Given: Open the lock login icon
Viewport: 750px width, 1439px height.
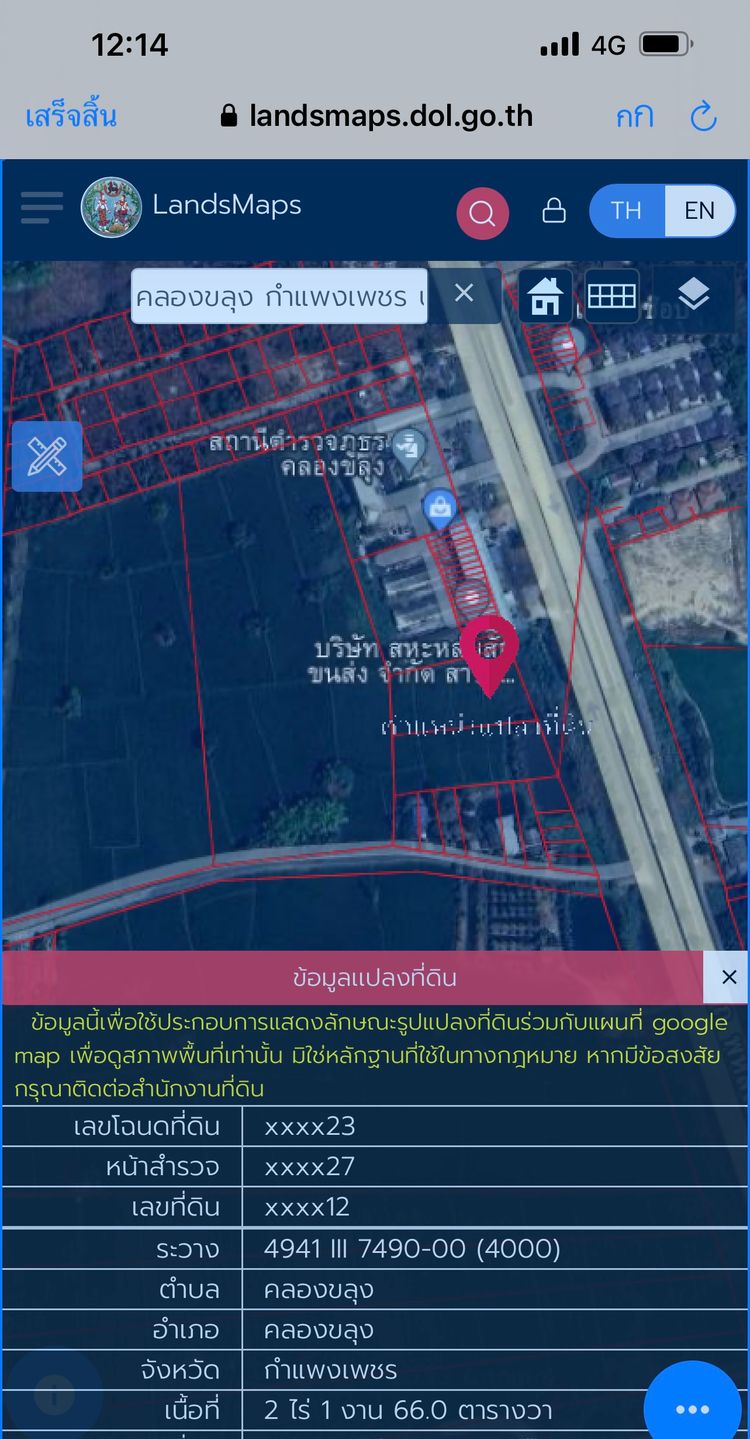Looking at the screenshot, I should point(553,211).
